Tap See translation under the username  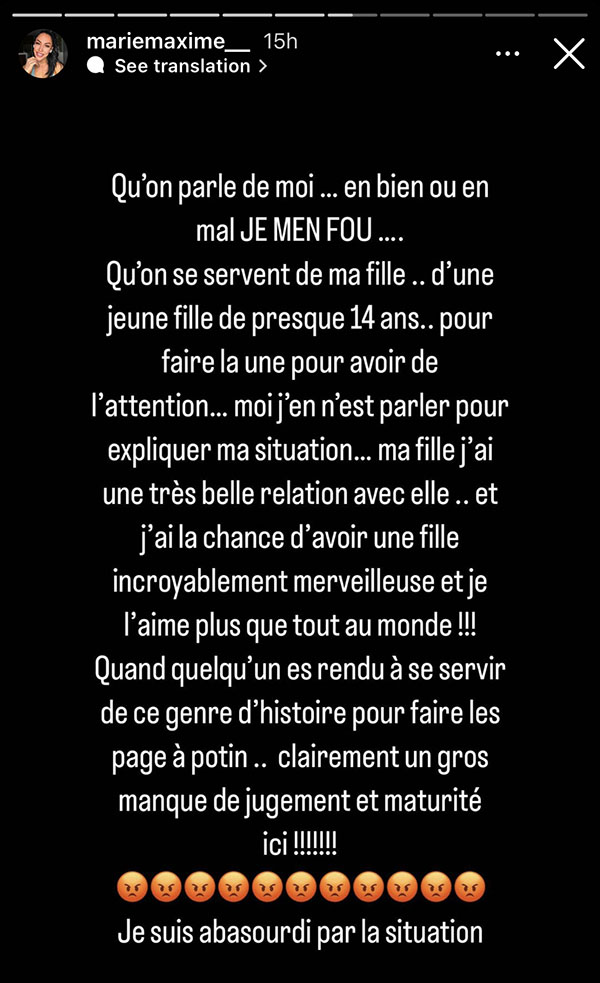[177, 66]
